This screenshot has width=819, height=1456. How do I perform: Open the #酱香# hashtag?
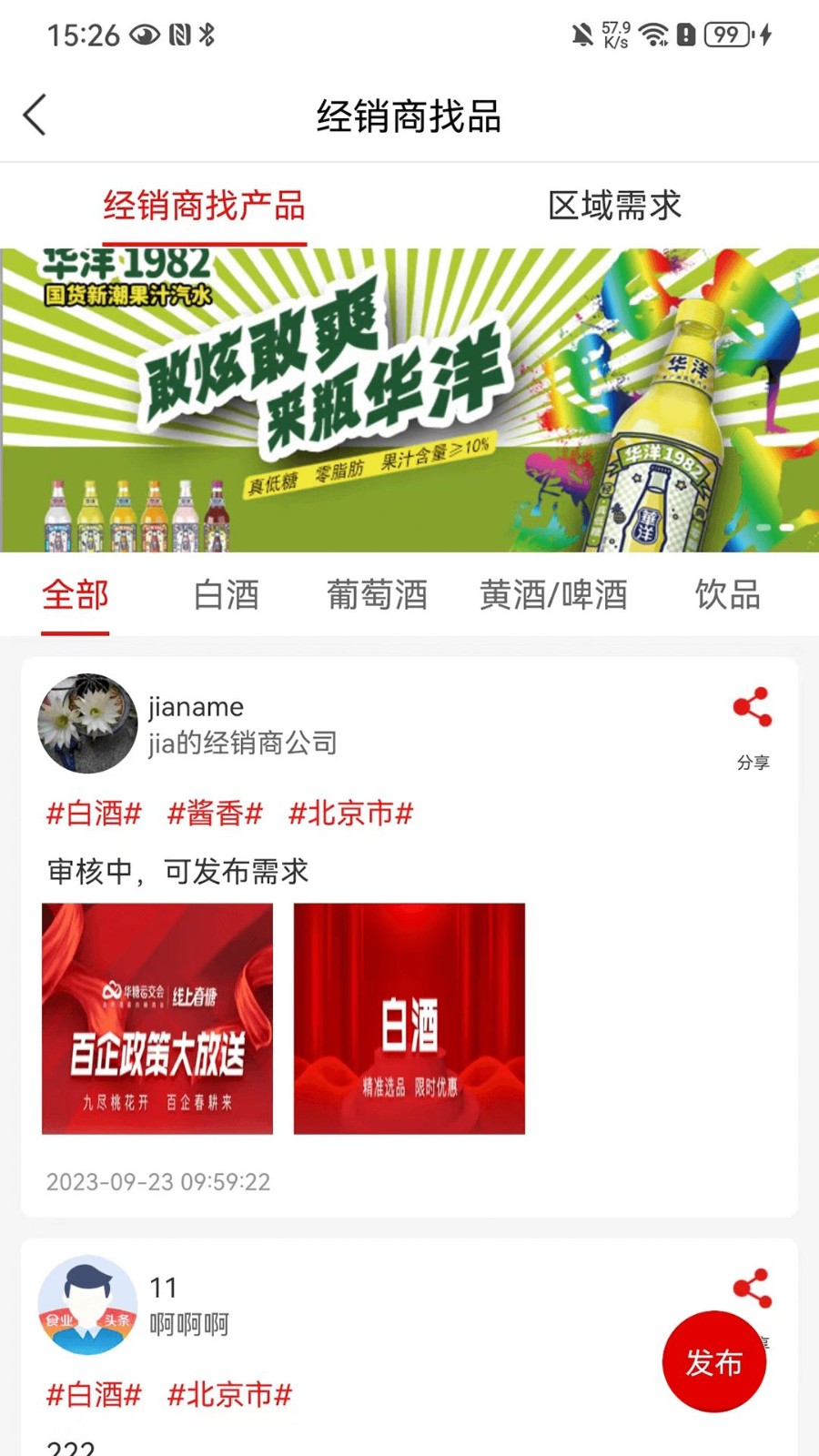[213, 814]
